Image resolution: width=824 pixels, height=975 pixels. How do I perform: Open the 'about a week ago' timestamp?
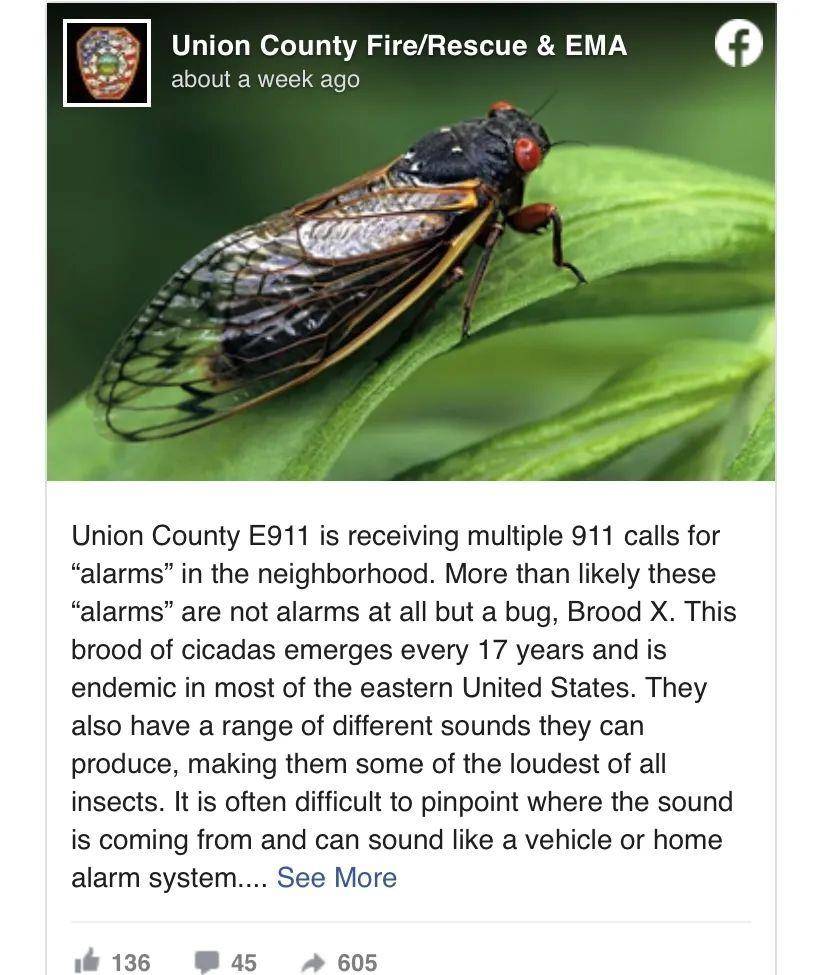(265, 80)
